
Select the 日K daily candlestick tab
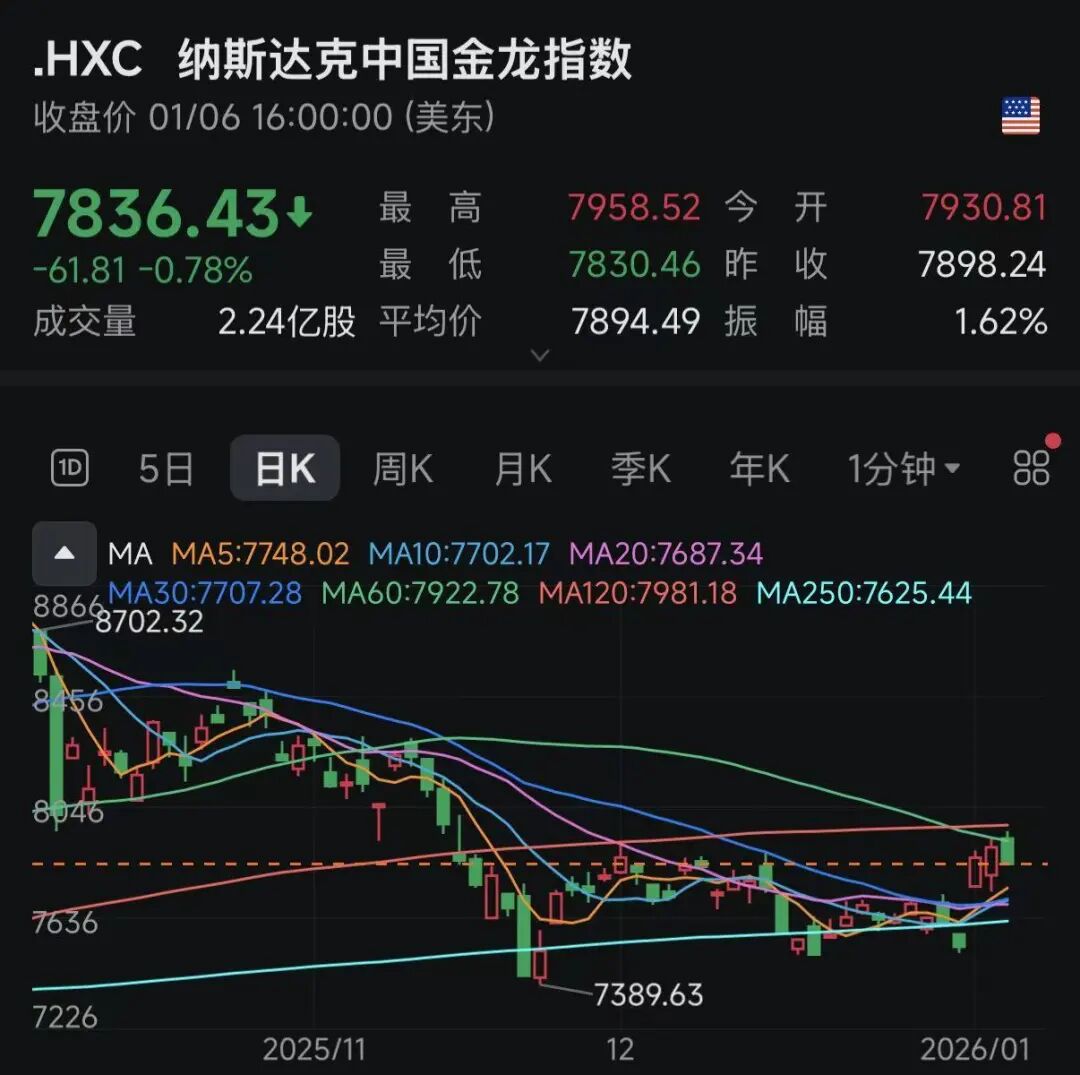tap(285, 468)
